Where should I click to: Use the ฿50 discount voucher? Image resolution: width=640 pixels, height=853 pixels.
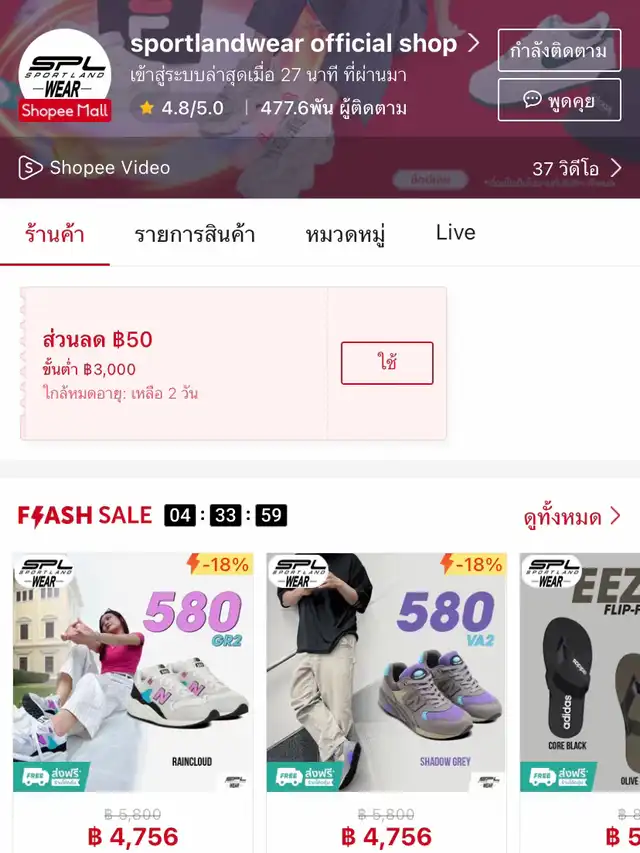pyautogui.click(x=387, y=363)
